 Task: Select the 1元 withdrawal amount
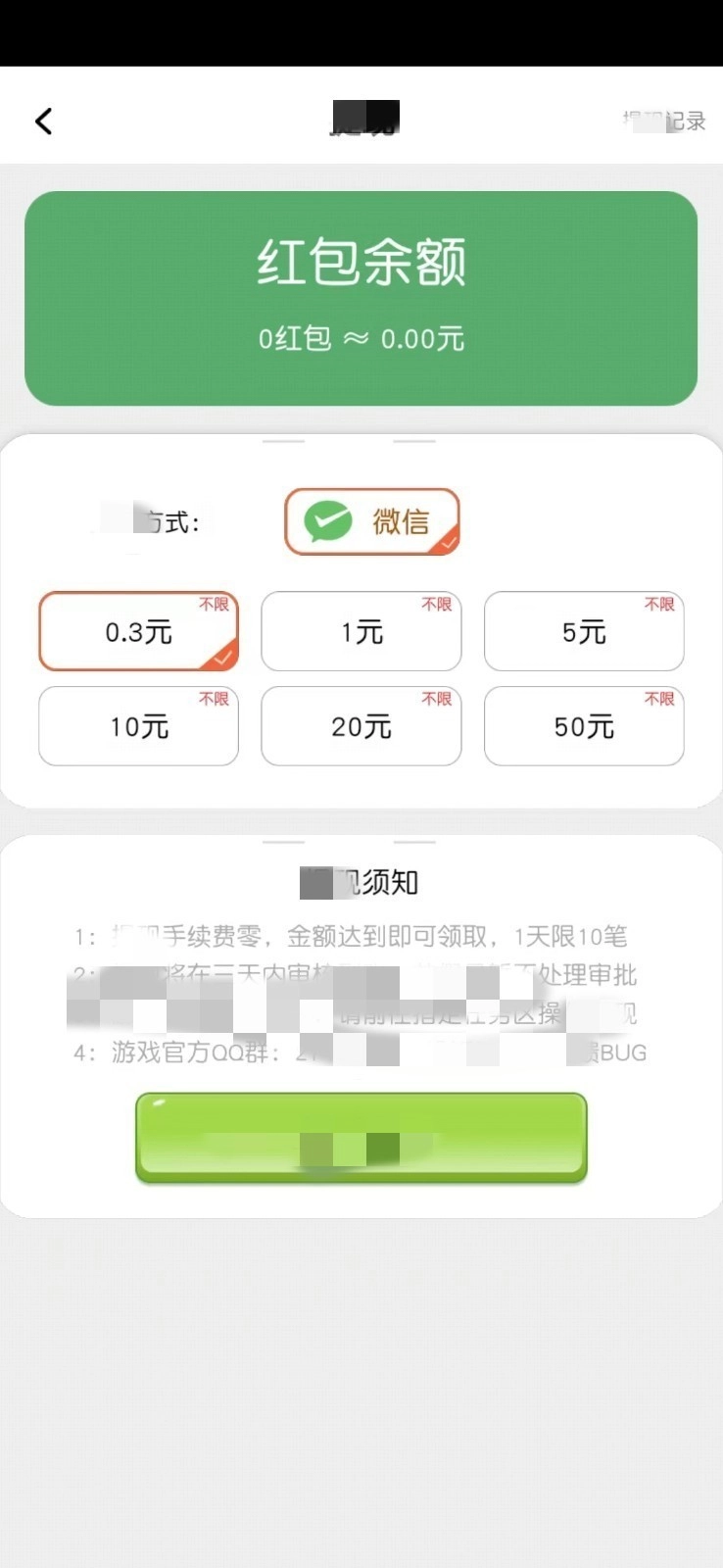click(361, 632)
